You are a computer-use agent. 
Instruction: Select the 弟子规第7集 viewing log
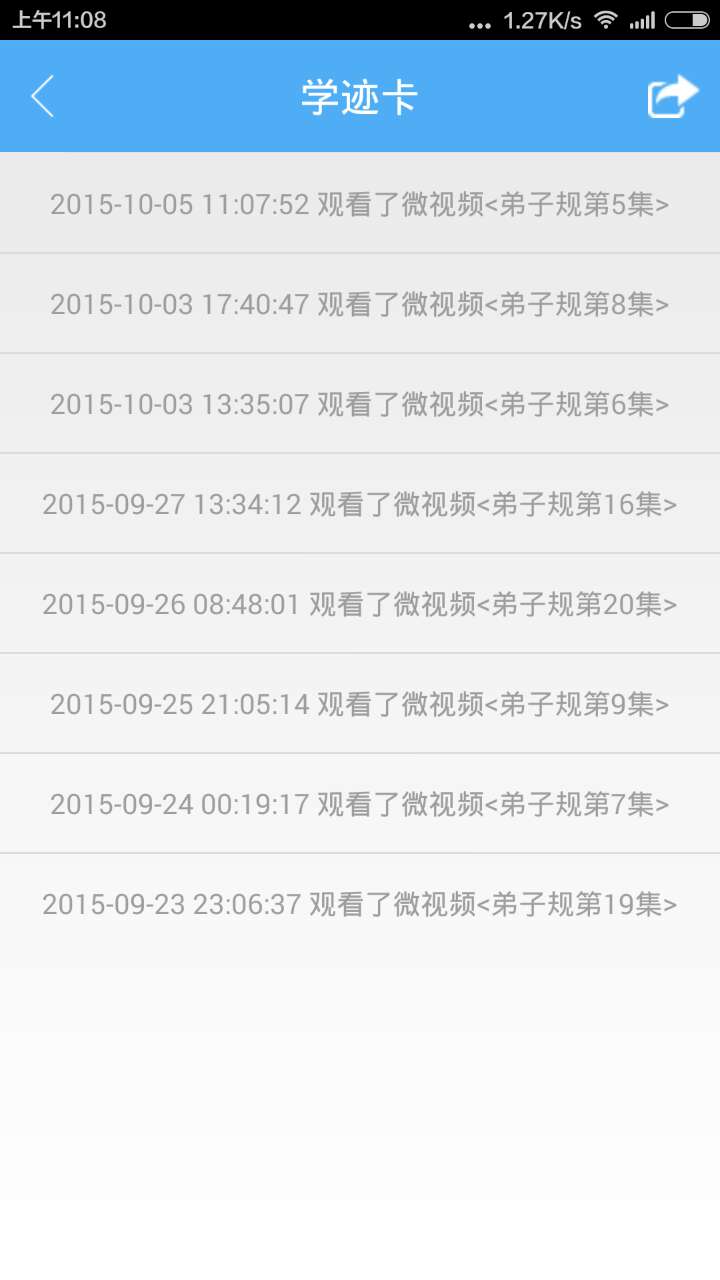[x=360, y=803]
